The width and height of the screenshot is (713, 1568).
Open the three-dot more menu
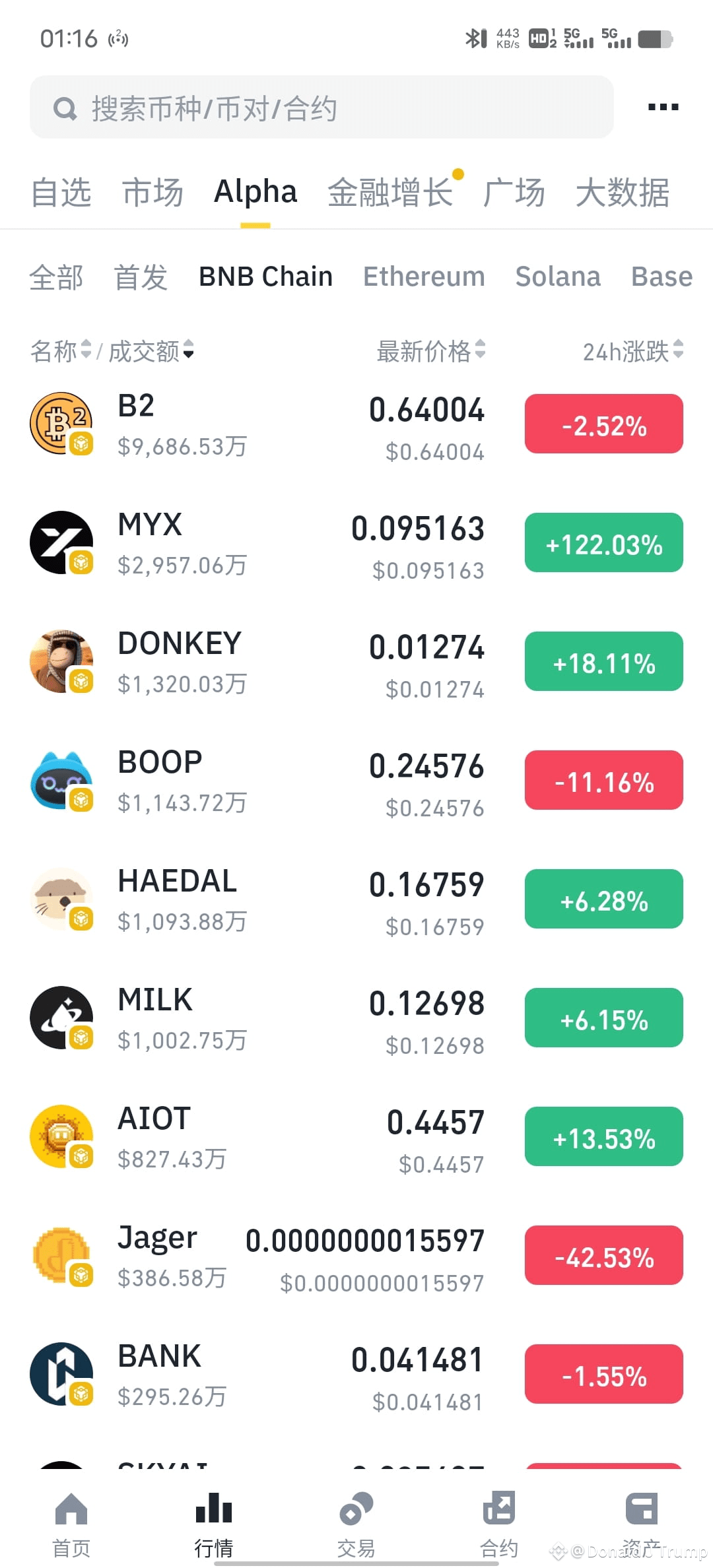[663, 107]
